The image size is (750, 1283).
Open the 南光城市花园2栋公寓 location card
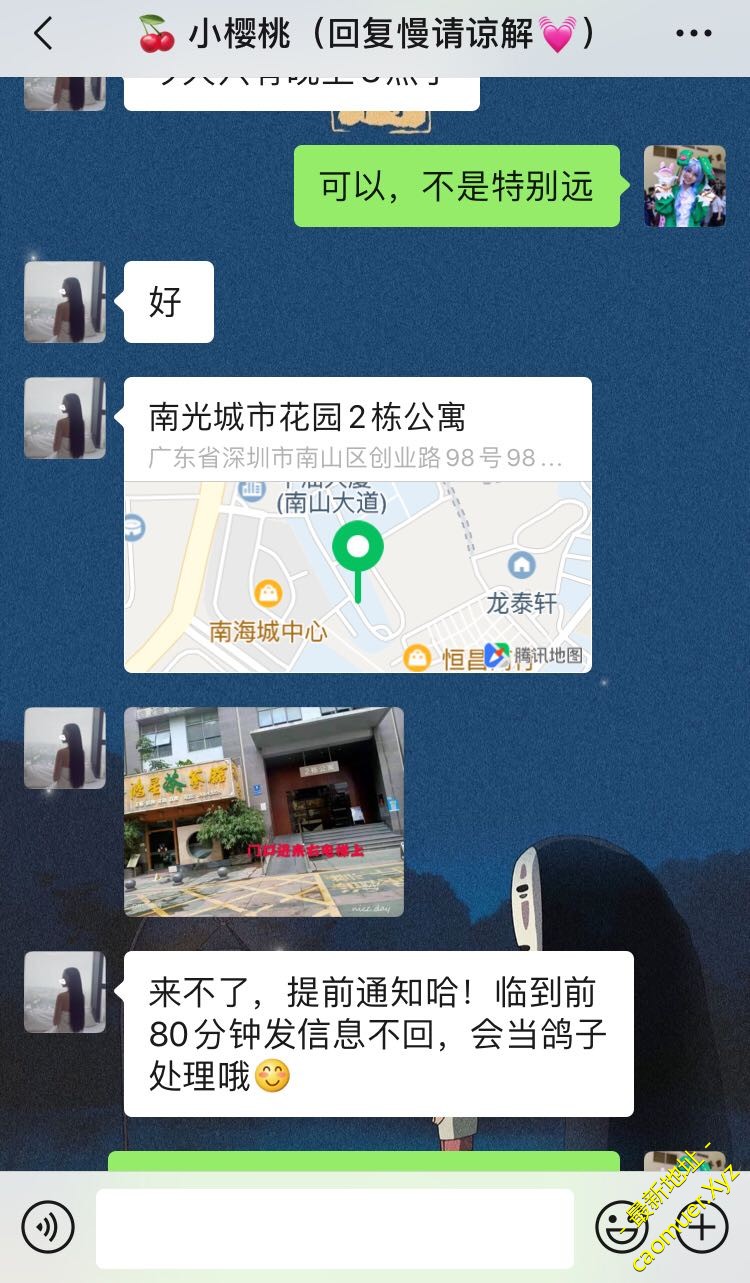click(x=357, y=524)
